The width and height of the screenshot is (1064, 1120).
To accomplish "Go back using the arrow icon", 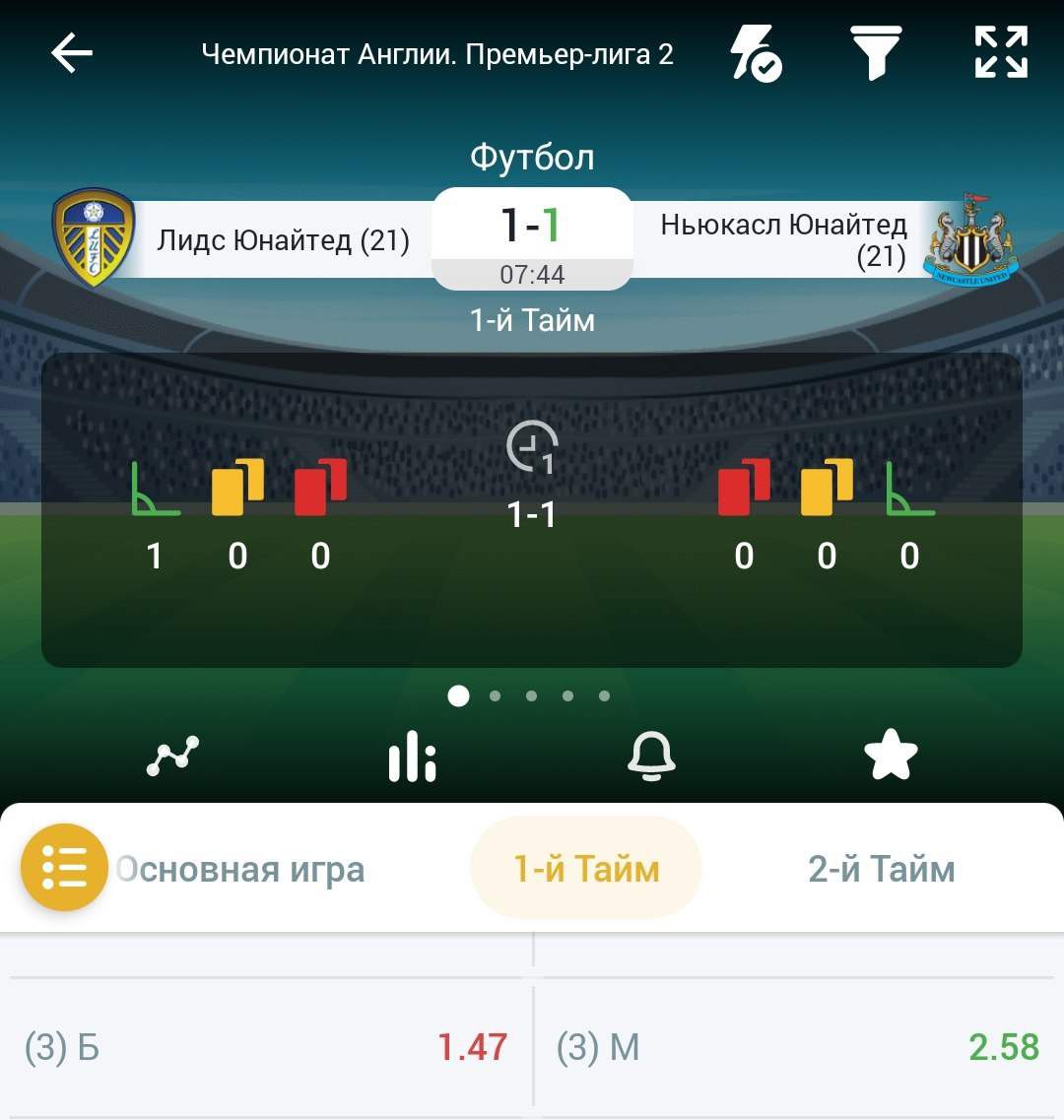I will [x=71, y=53].
